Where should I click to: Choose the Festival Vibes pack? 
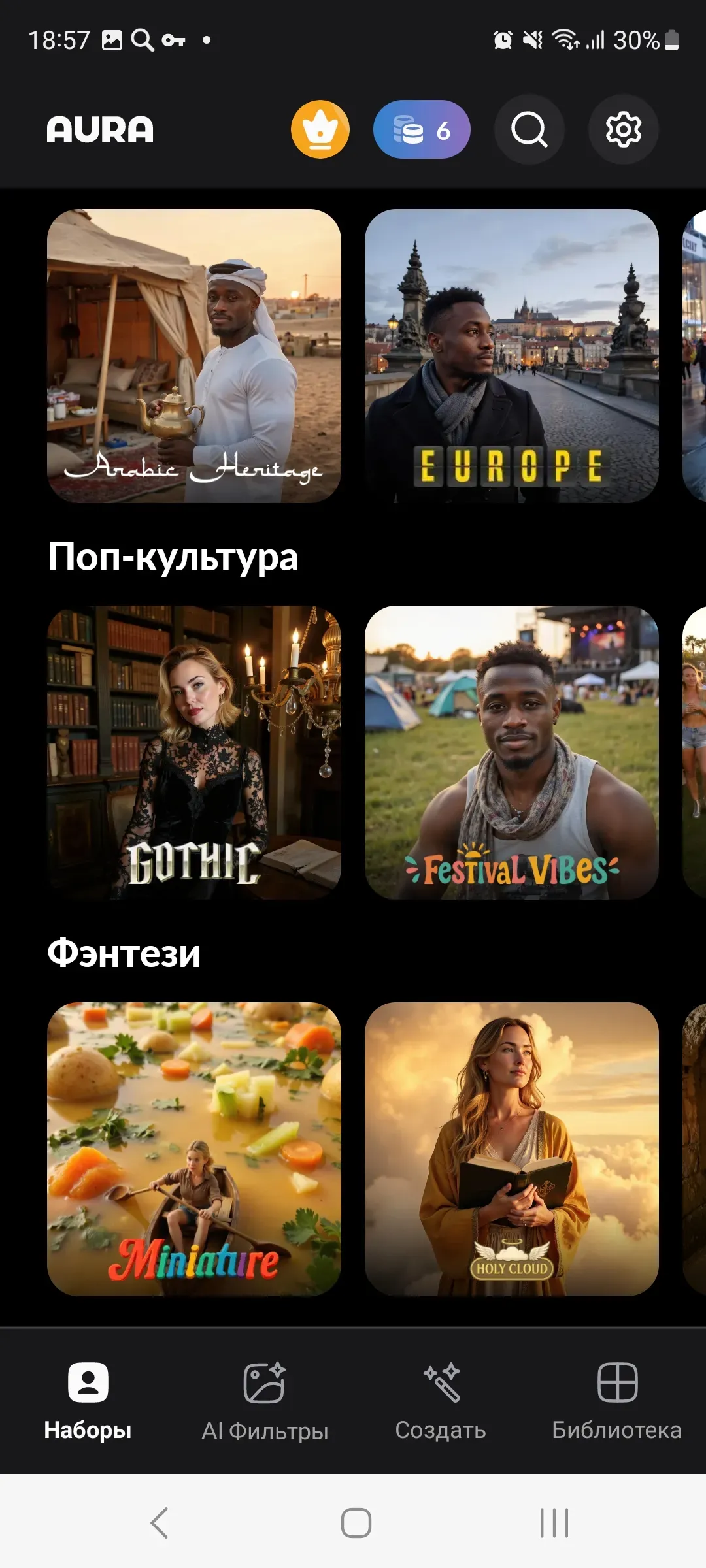coord(511,753)
